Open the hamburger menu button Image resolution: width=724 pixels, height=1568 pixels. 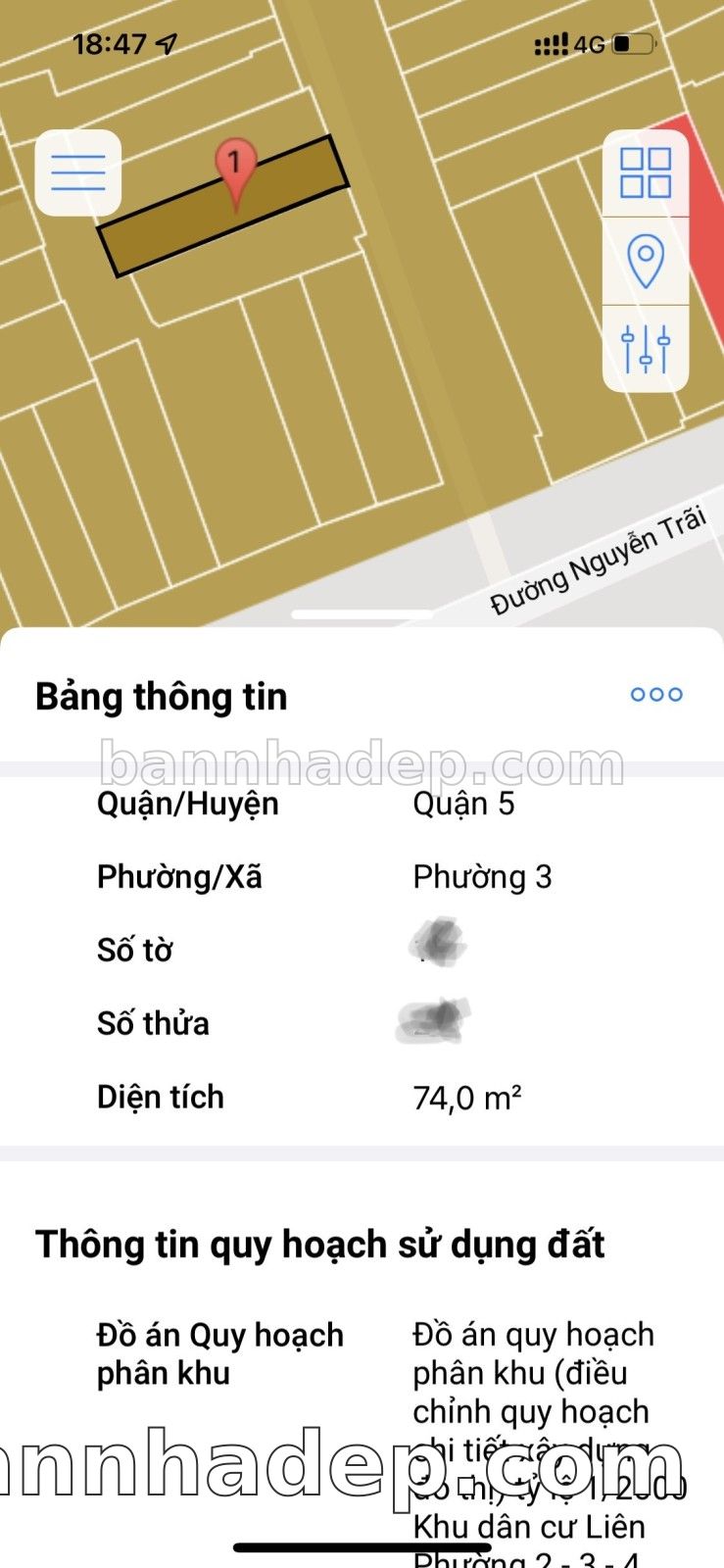(x=78, y=173)
